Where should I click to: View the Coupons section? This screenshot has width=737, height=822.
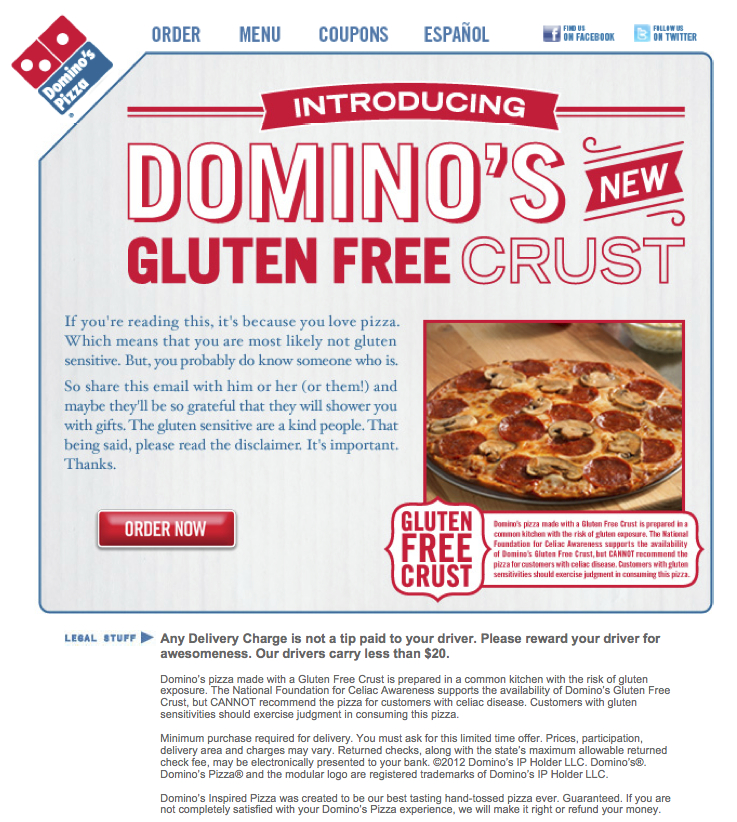[353, 35]
